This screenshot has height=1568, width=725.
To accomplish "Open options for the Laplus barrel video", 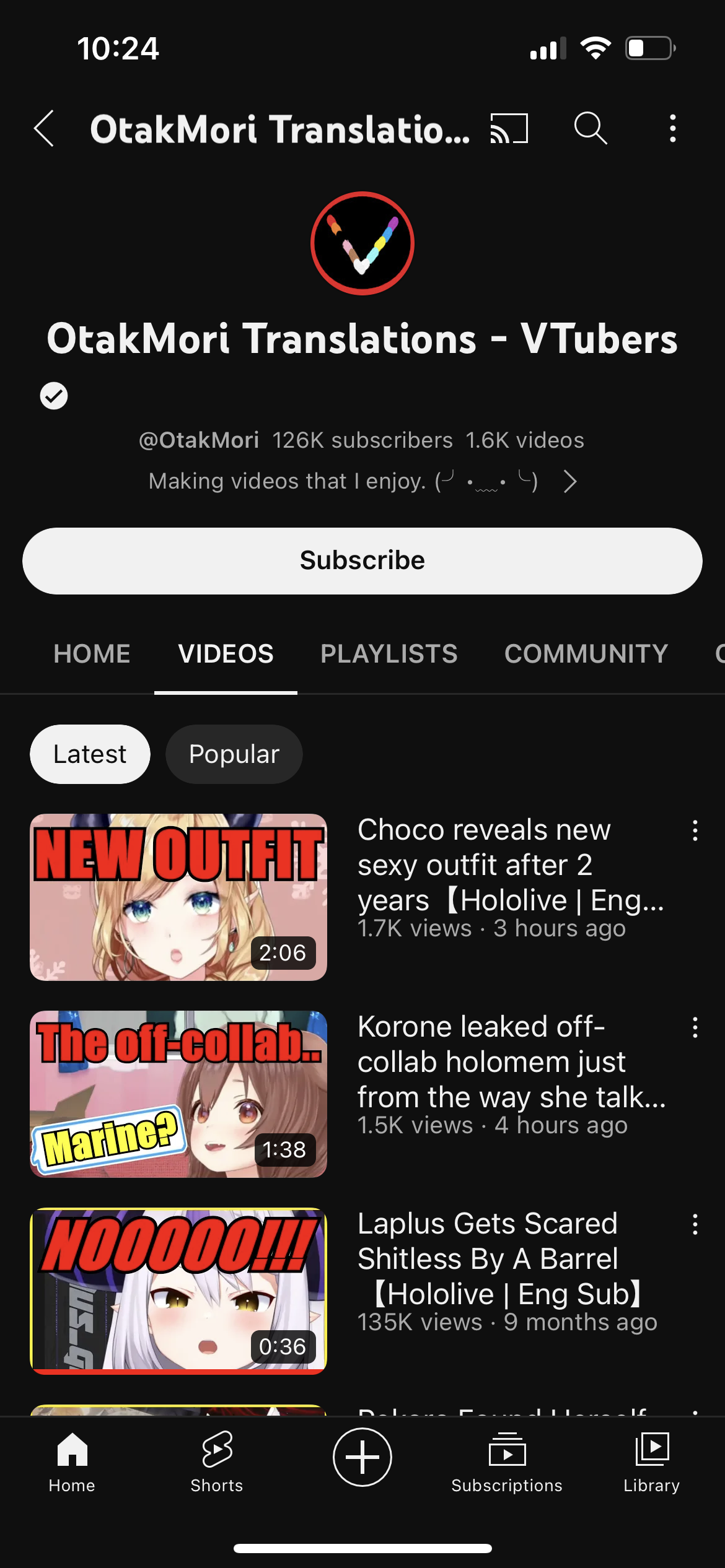I will tap(695, 1224).
